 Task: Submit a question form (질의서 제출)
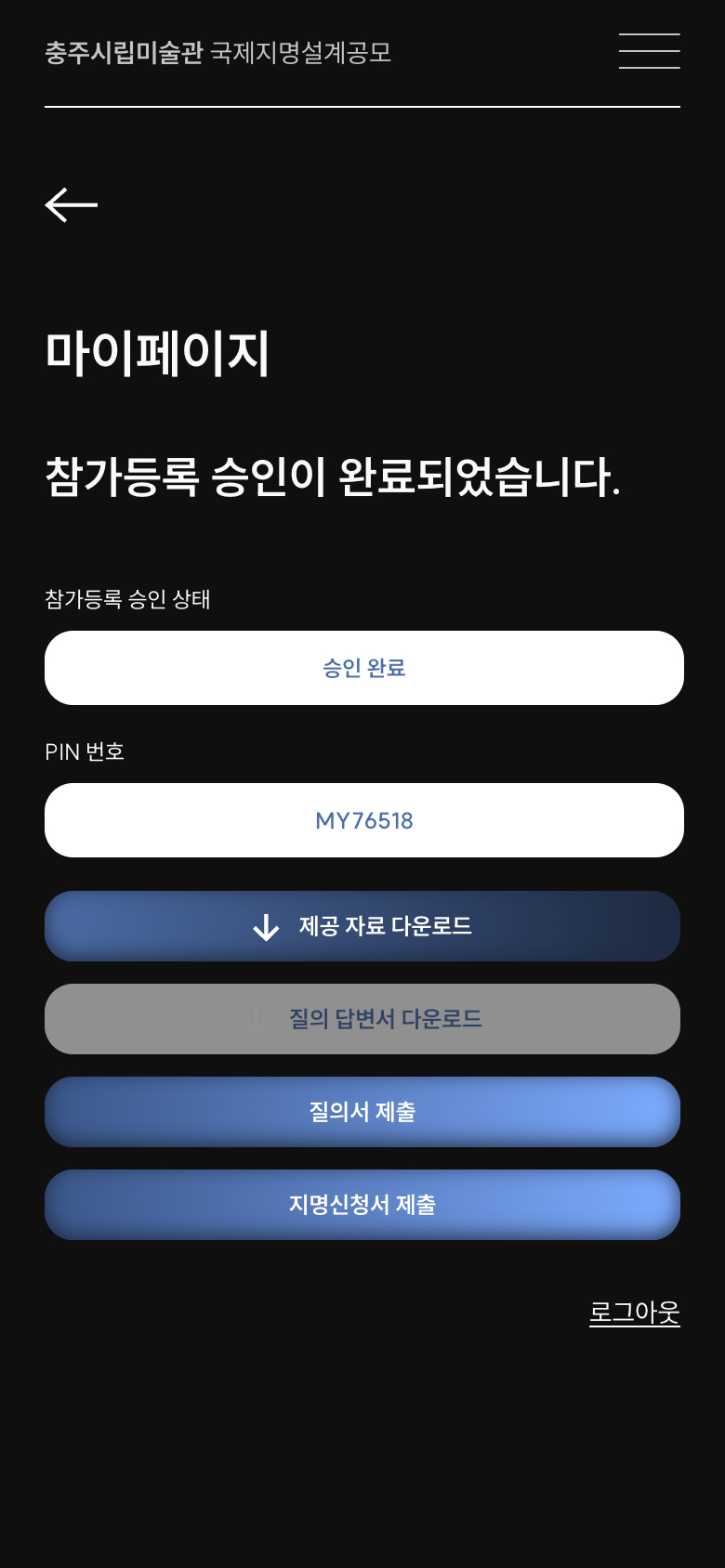tap(362, 1112)
